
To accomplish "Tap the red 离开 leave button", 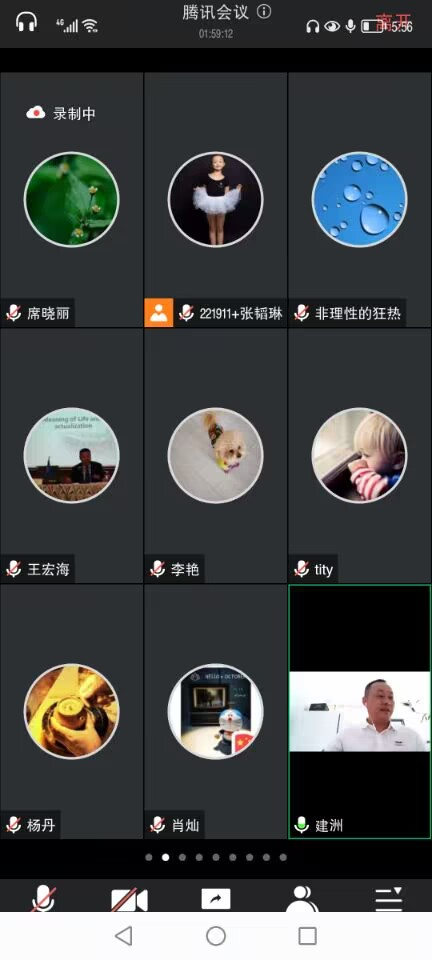I will click(394, 23).
